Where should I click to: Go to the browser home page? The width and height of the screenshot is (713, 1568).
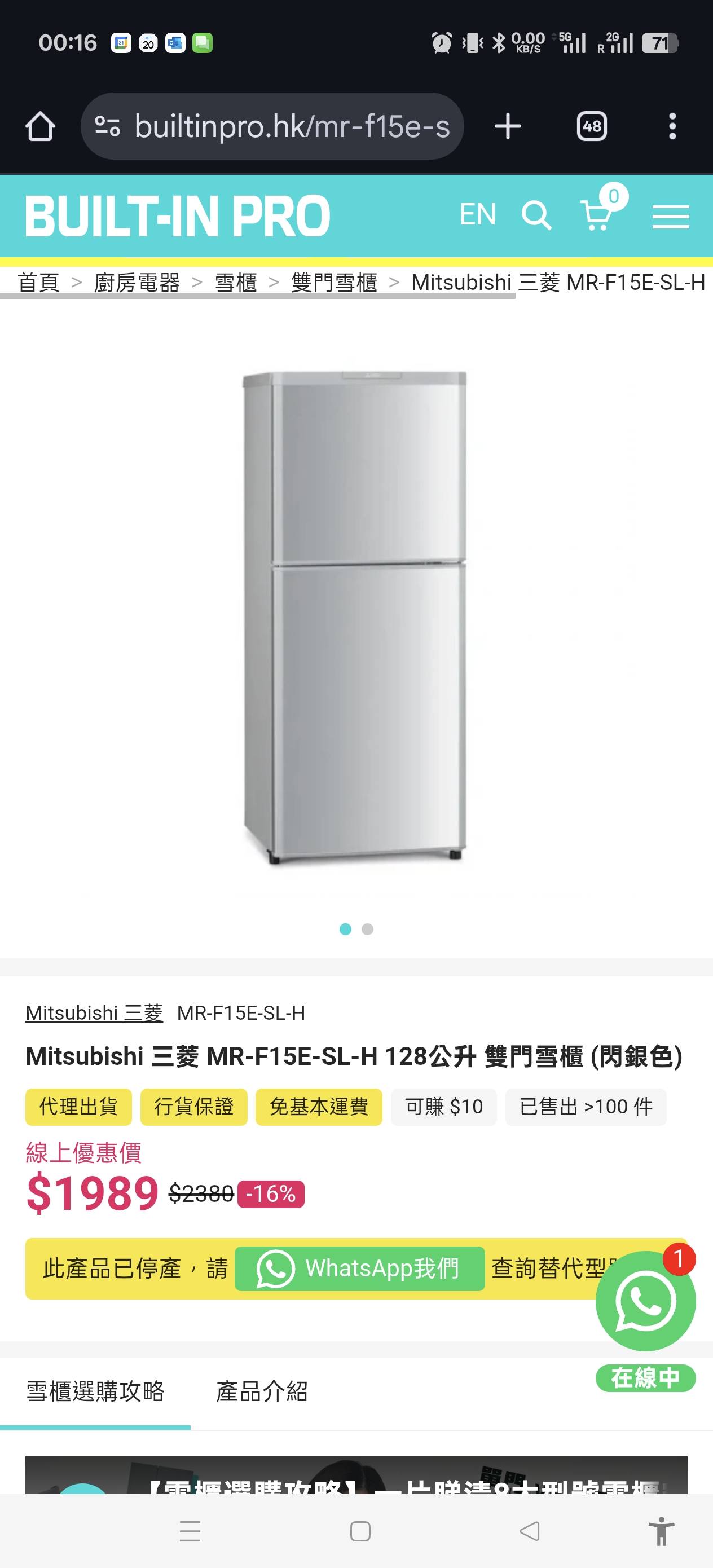click(x=40, y=126)
